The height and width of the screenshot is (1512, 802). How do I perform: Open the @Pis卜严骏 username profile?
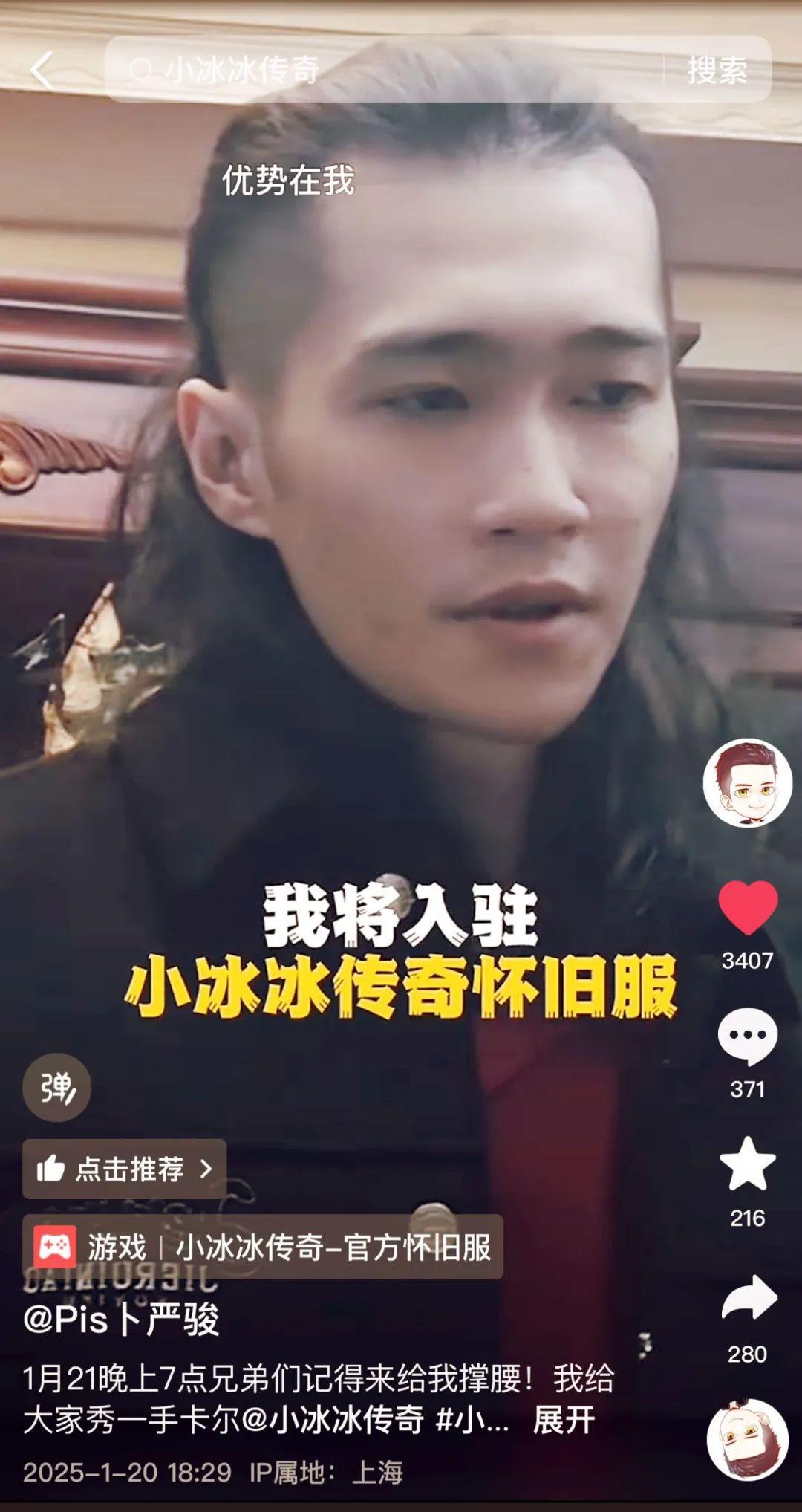(x=121, y=1320)
